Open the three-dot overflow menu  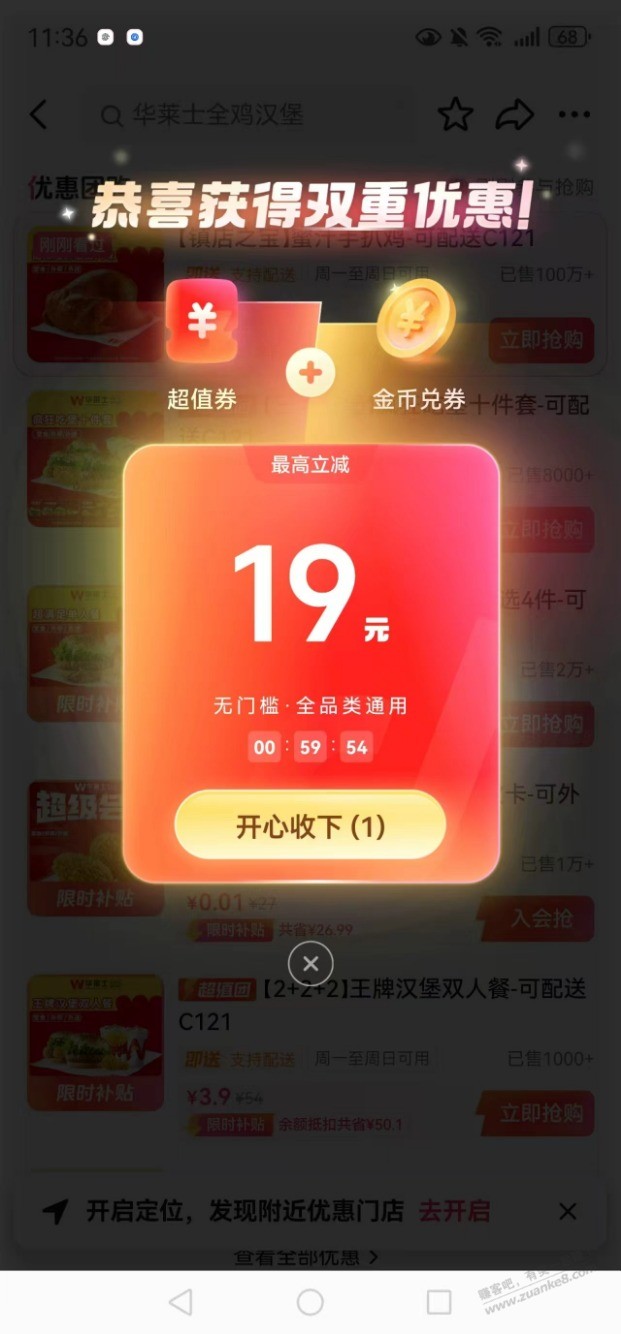(575, 115)
